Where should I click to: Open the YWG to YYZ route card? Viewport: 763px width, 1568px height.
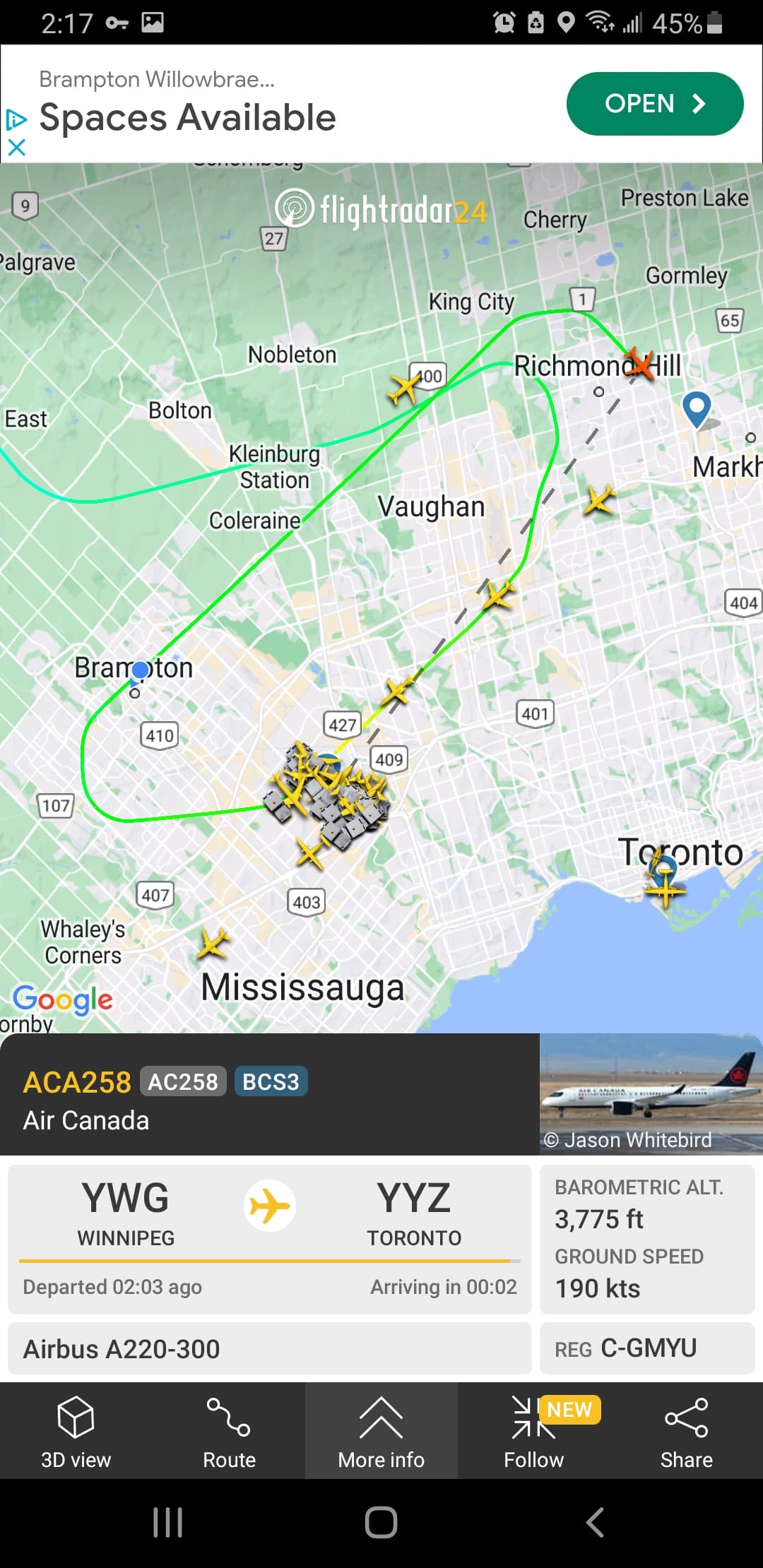pos(269,1239)
